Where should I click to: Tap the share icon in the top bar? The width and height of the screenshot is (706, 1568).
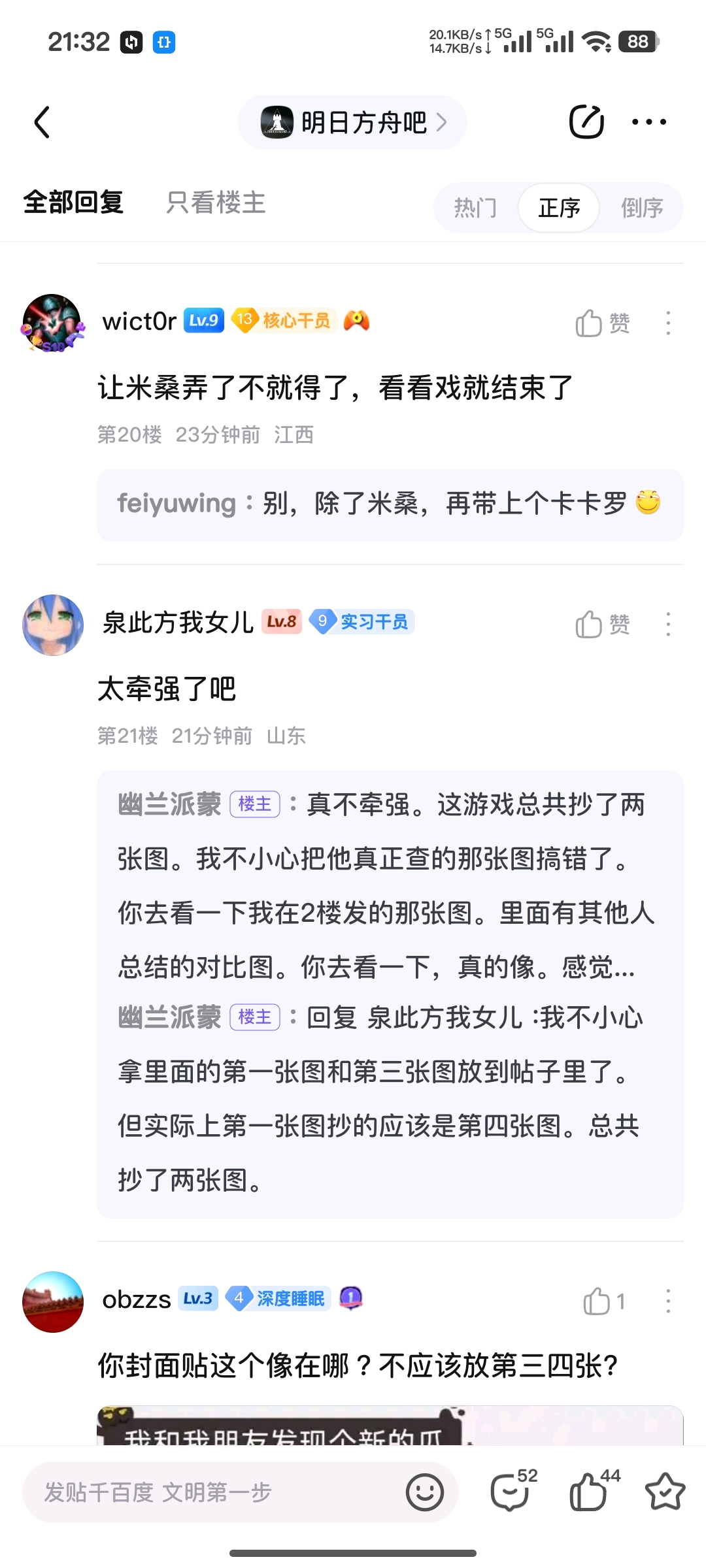586,122
